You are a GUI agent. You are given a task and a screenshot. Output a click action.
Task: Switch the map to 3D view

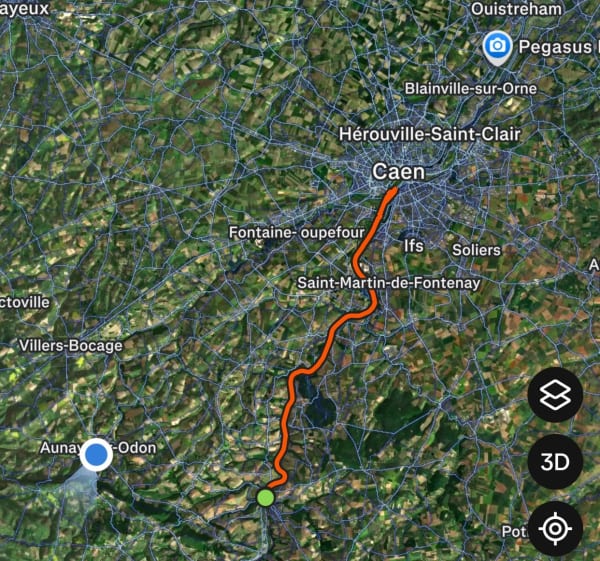[555, 462]
